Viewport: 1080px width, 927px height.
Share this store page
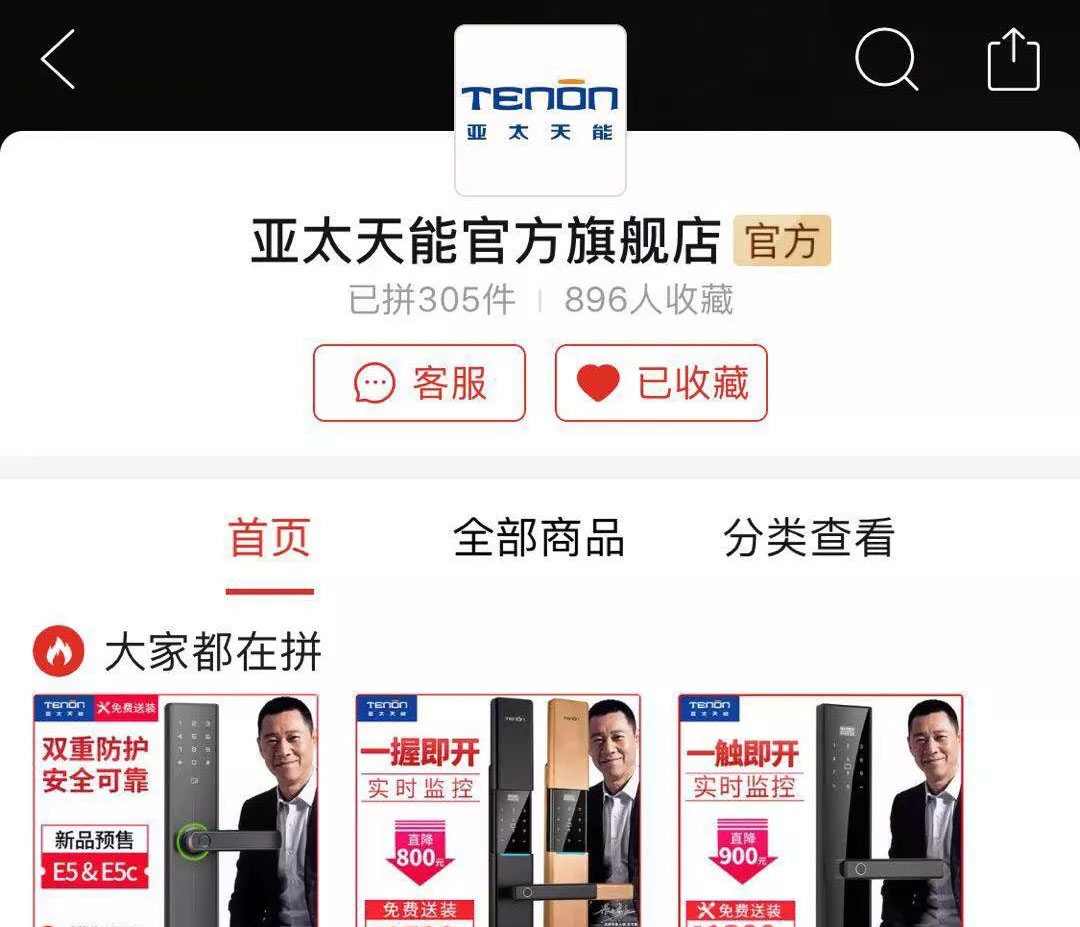1013,60
